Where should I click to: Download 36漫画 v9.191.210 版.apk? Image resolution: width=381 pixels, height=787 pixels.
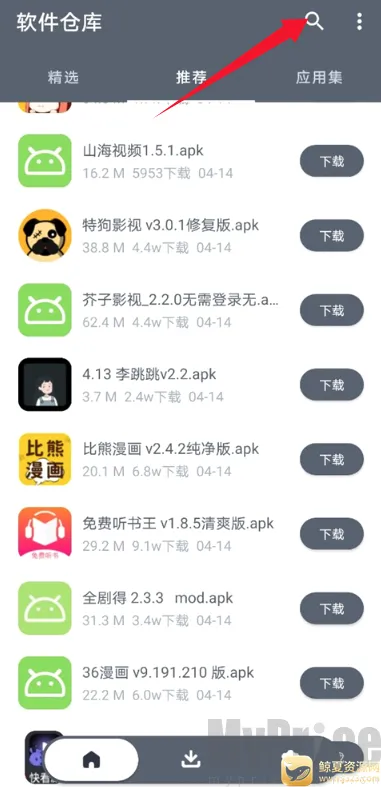(332, 683)
